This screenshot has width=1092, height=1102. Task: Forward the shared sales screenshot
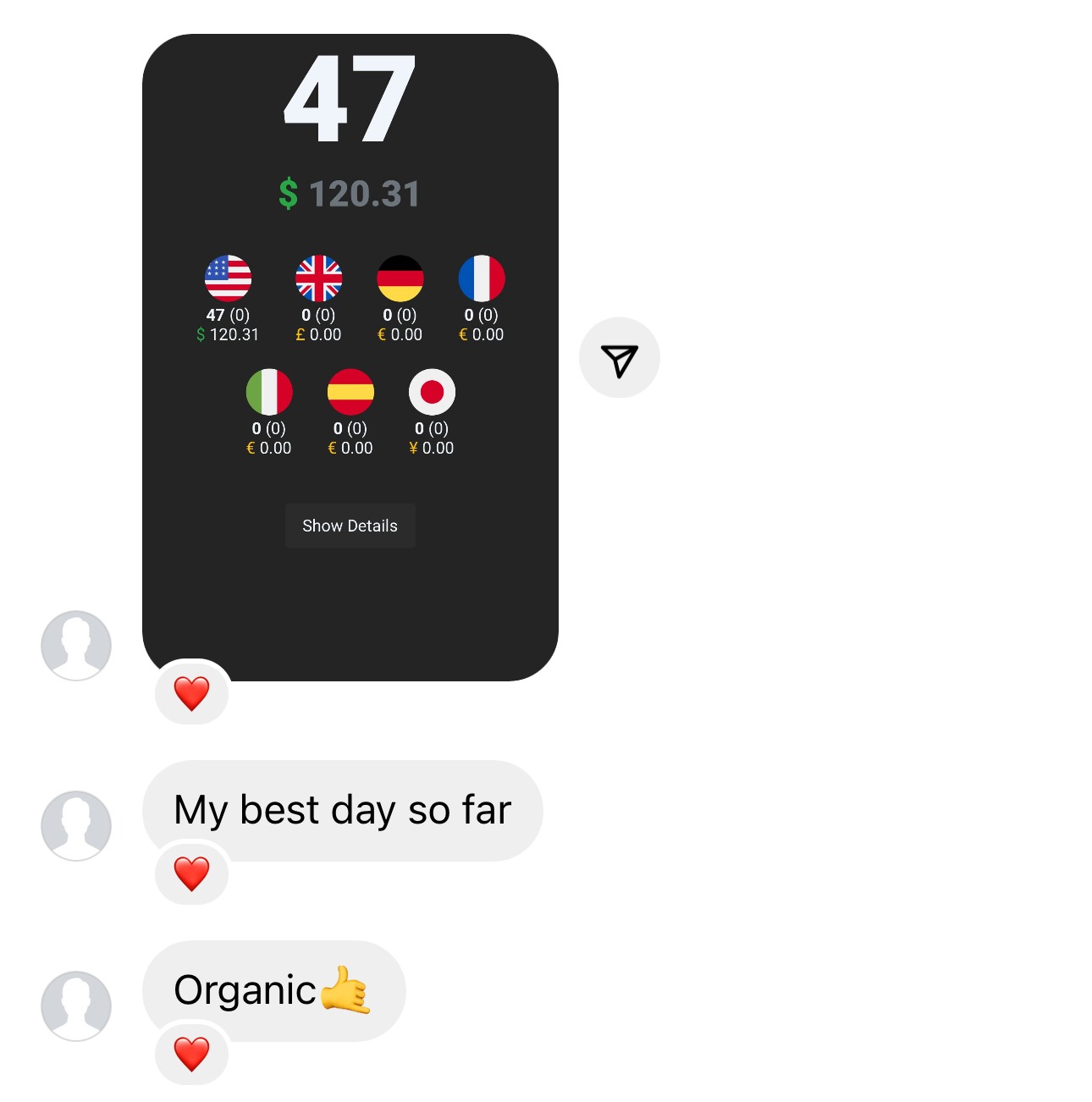(619, 358)
